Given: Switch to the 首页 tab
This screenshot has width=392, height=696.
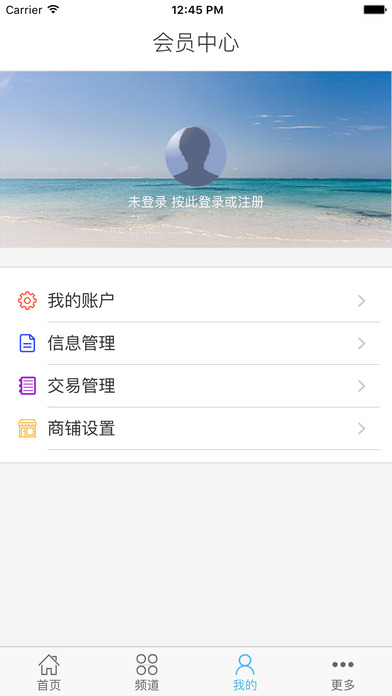Looking at the screenshot, I should point(49,672).
